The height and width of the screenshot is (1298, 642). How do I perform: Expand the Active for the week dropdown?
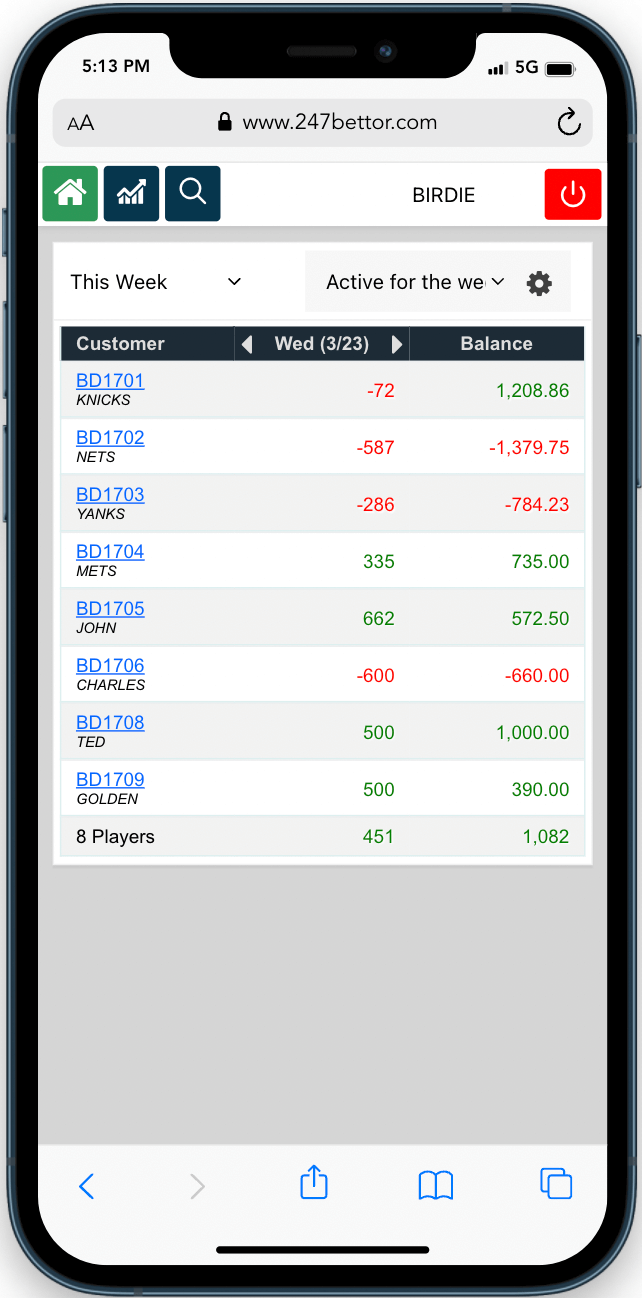[x=414, y=282]
